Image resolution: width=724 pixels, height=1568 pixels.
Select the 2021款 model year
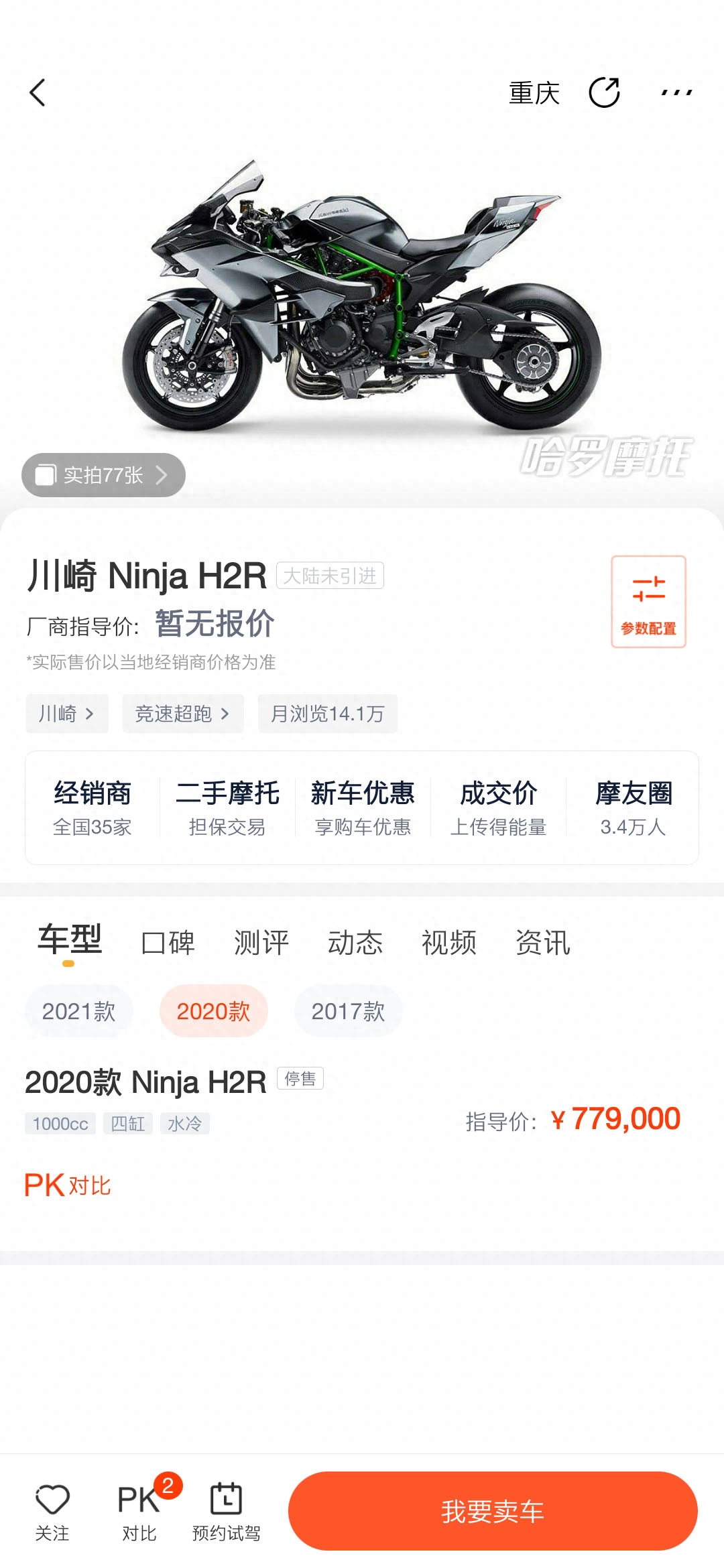click(x=78, y=1011)
